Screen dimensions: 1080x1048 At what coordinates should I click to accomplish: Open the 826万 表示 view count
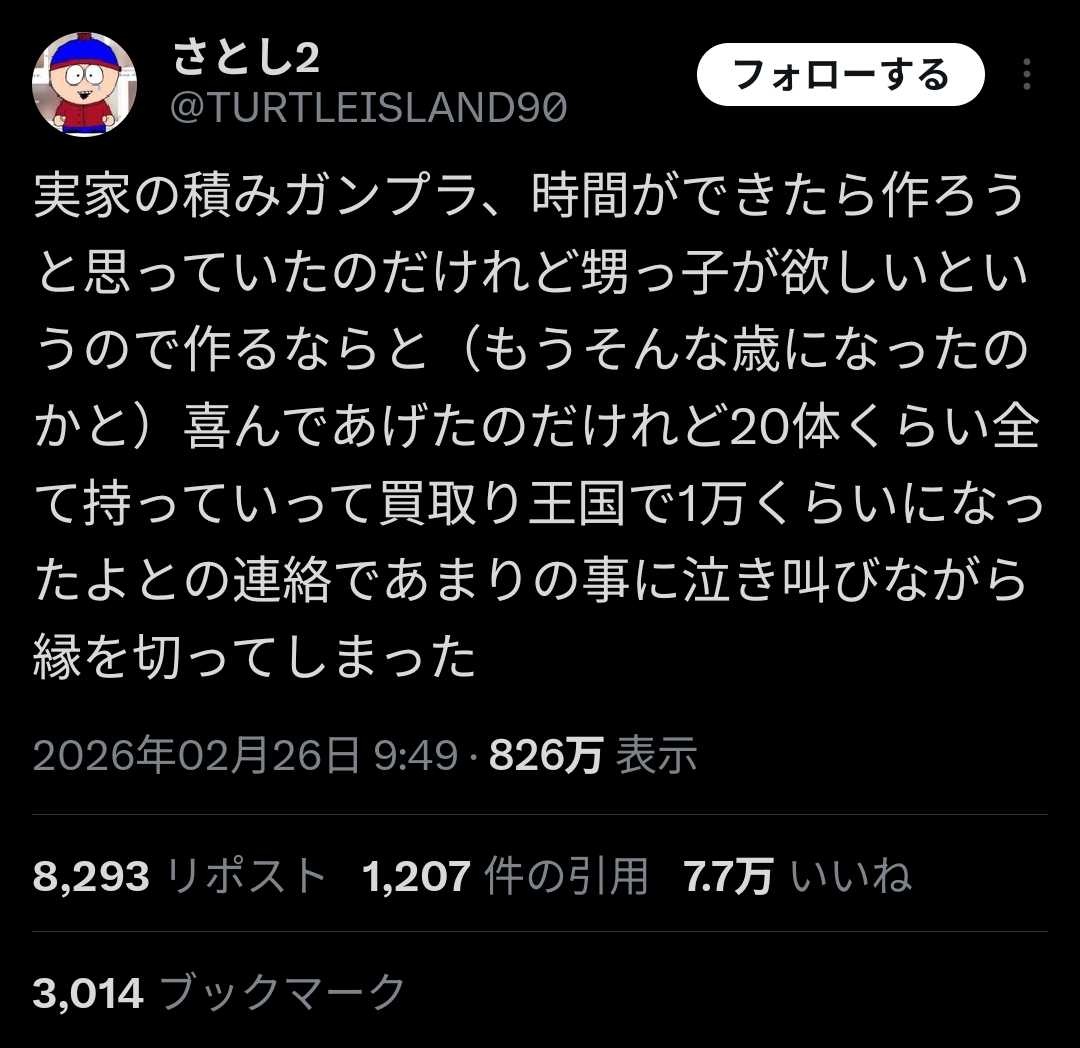tap(592, 756)
